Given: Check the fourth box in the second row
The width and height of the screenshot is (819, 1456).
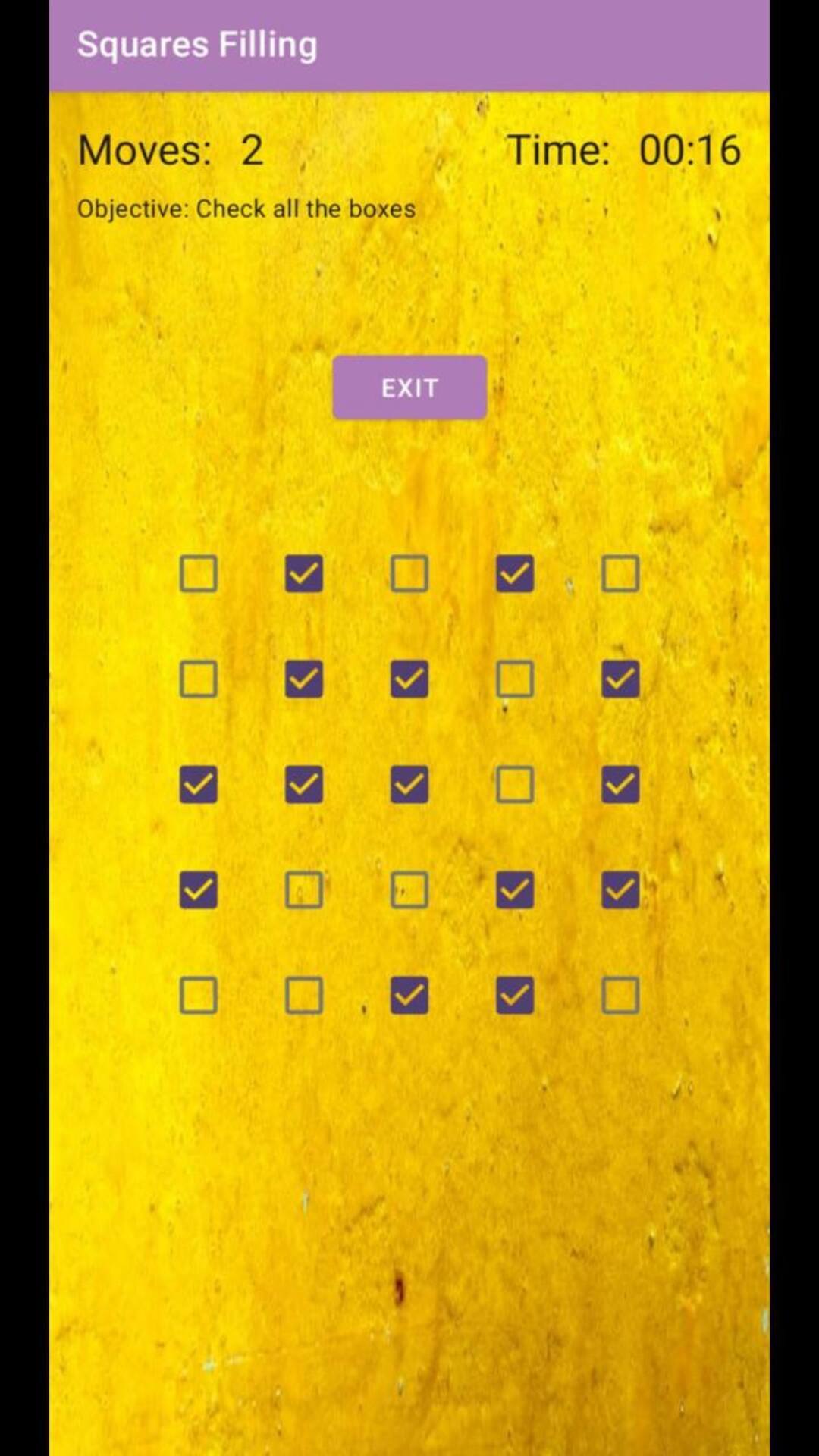Looking at the screenshot, I should pyautogui.click(x=515, y=679).
